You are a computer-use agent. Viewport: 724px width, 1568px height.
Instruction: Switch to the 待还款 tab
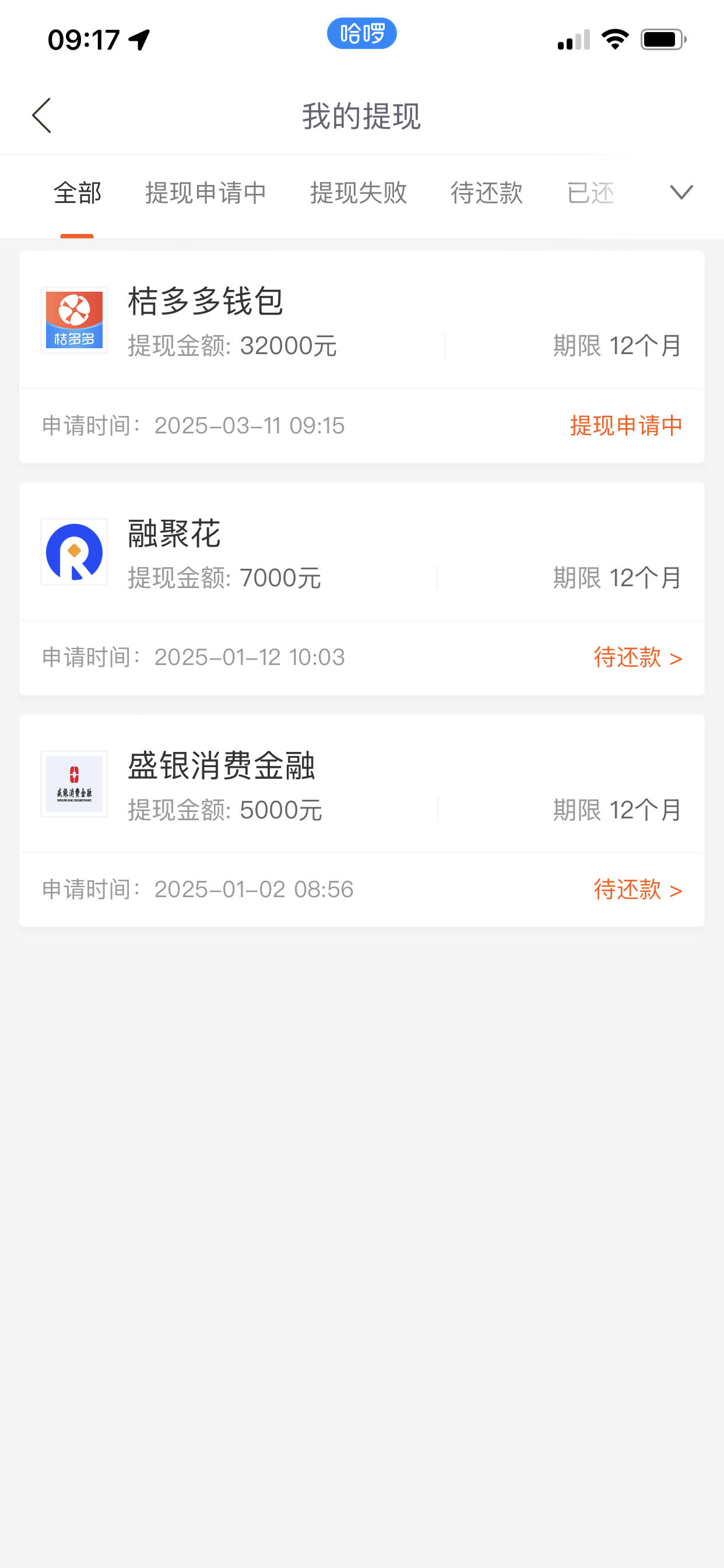[487, 193]
